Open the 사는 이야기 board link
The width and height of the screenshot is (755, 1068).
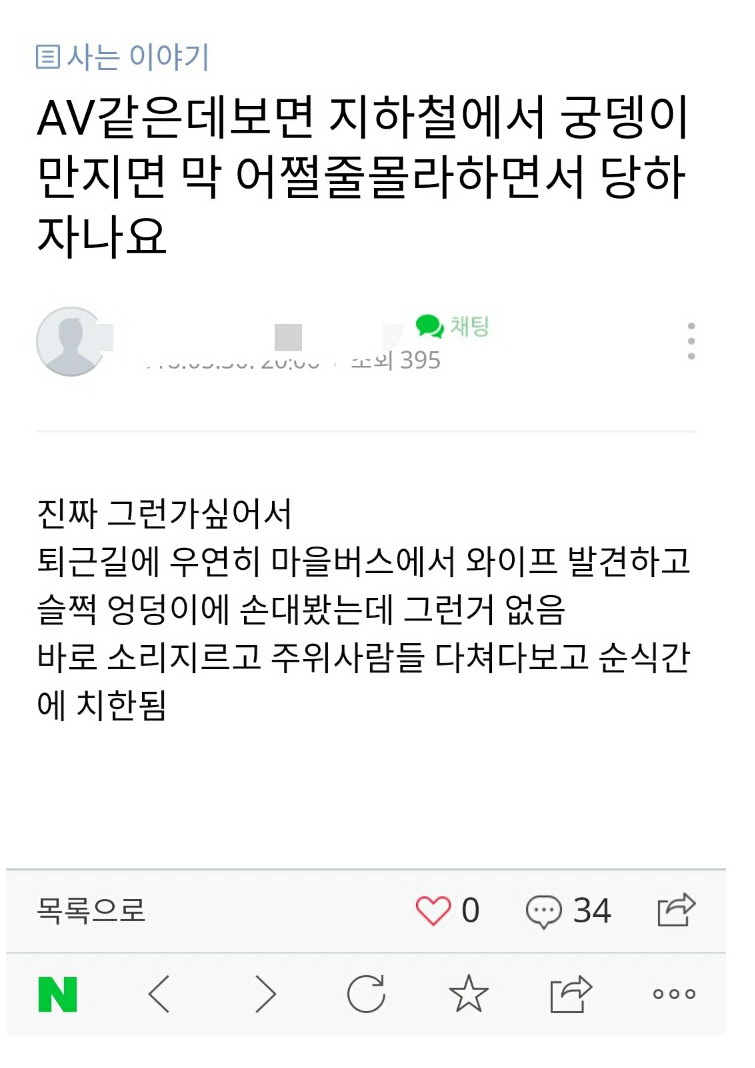(122, 57)
